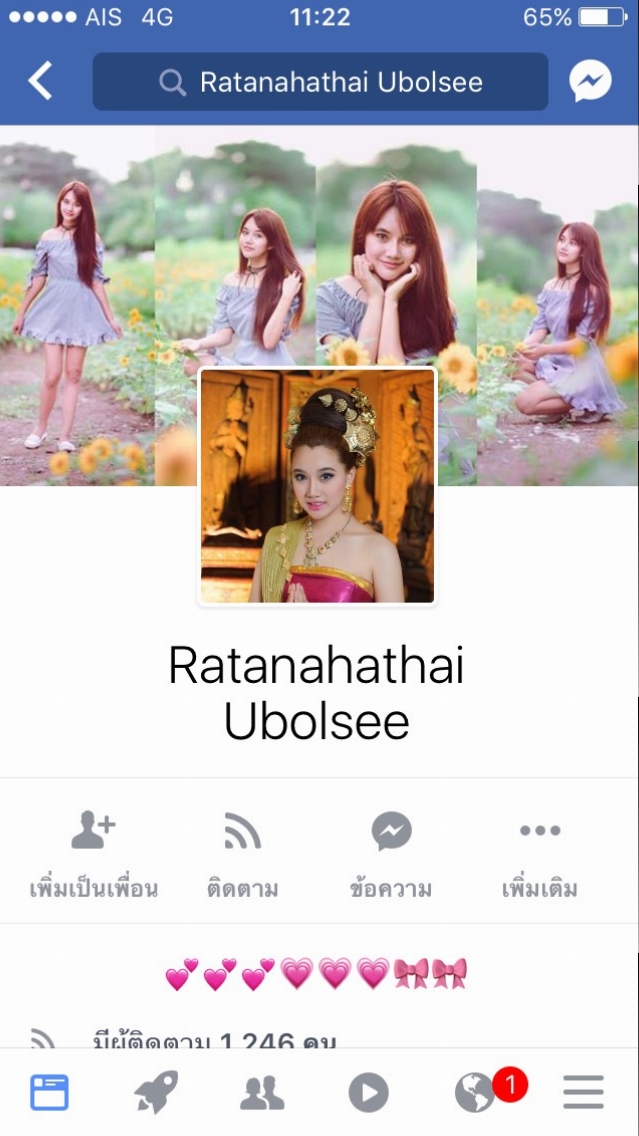Open the hamburger menu tab
The image size is (639, 1136).
(x=583, y=1093)
